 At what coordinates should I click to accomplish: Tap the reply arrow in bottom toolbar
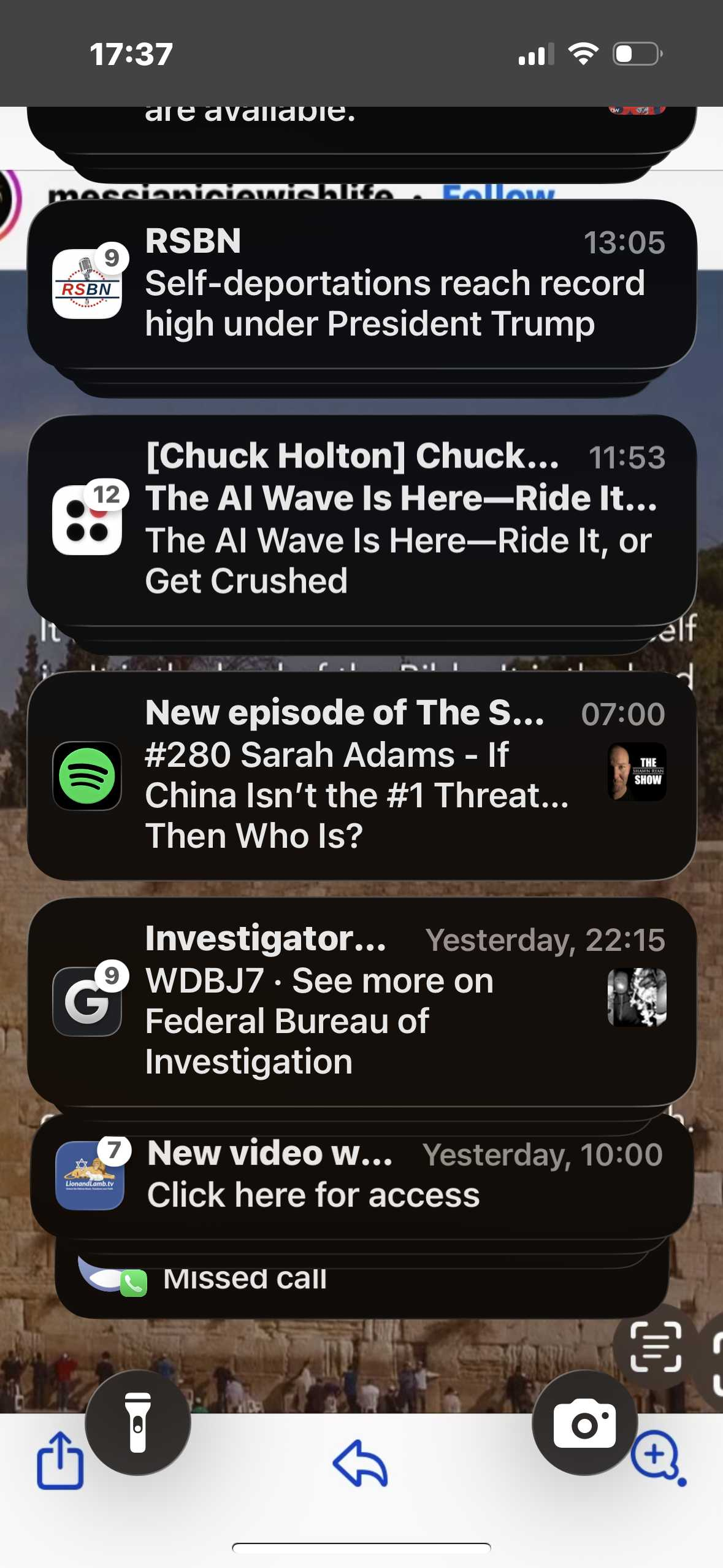(x=361, y=1462)
